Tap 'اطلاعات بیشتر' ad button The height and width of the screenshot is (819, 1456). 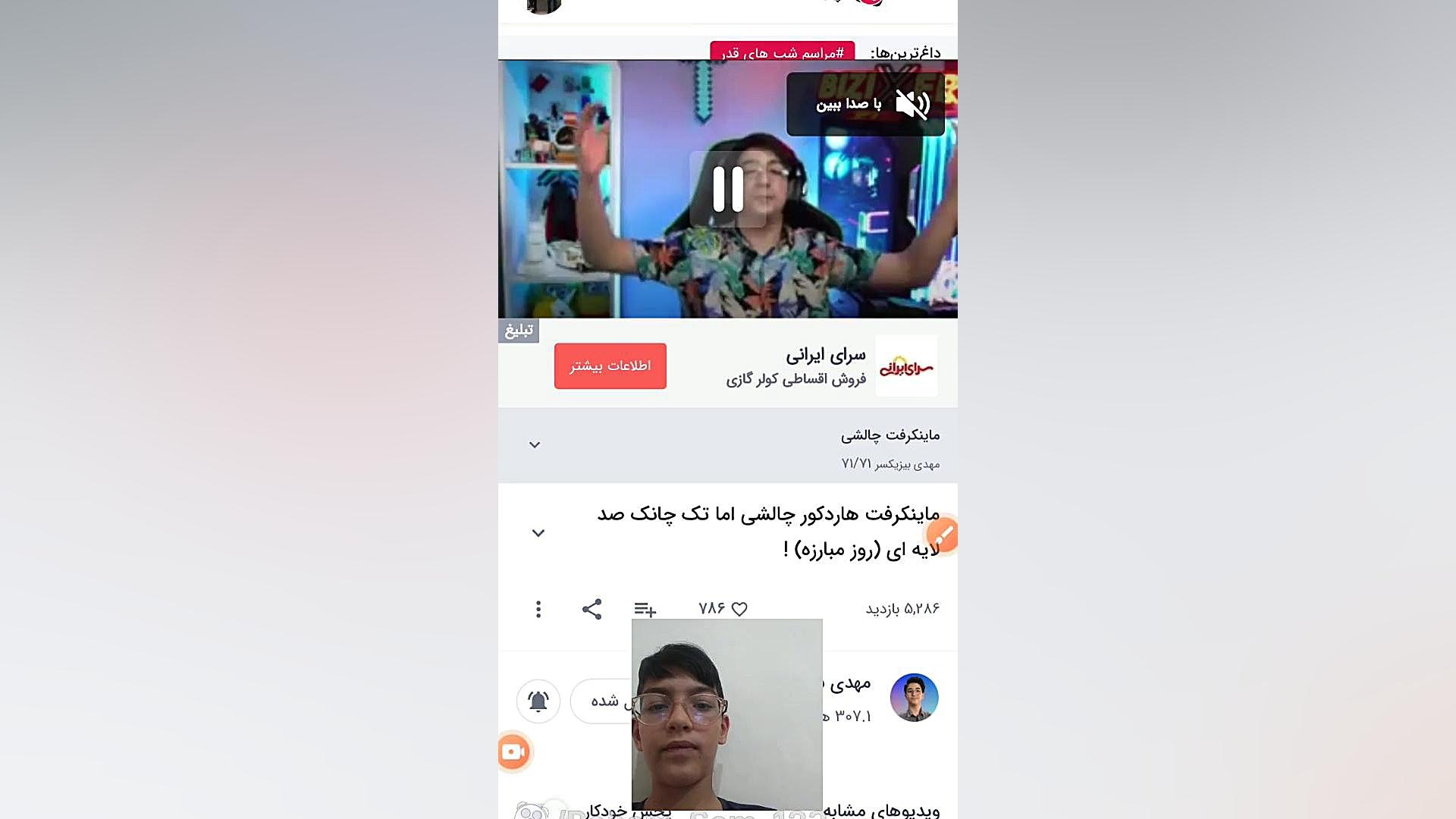(610, 366)
